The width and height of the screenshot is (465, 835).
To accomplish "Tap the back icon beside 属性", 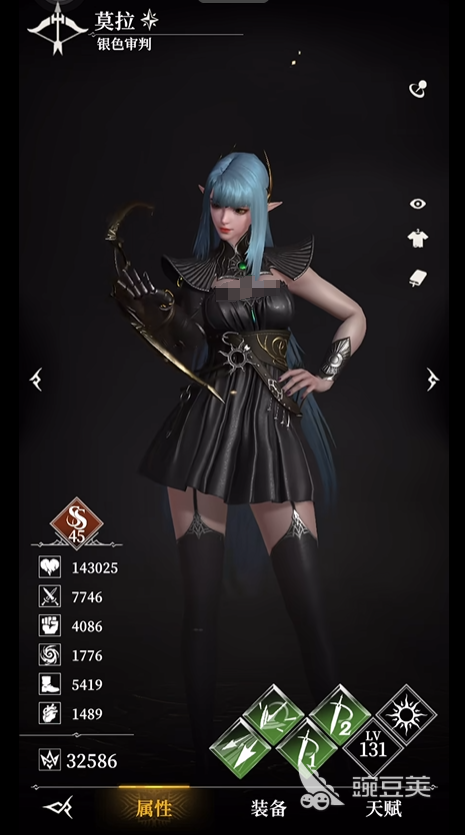I will [58, 808].
